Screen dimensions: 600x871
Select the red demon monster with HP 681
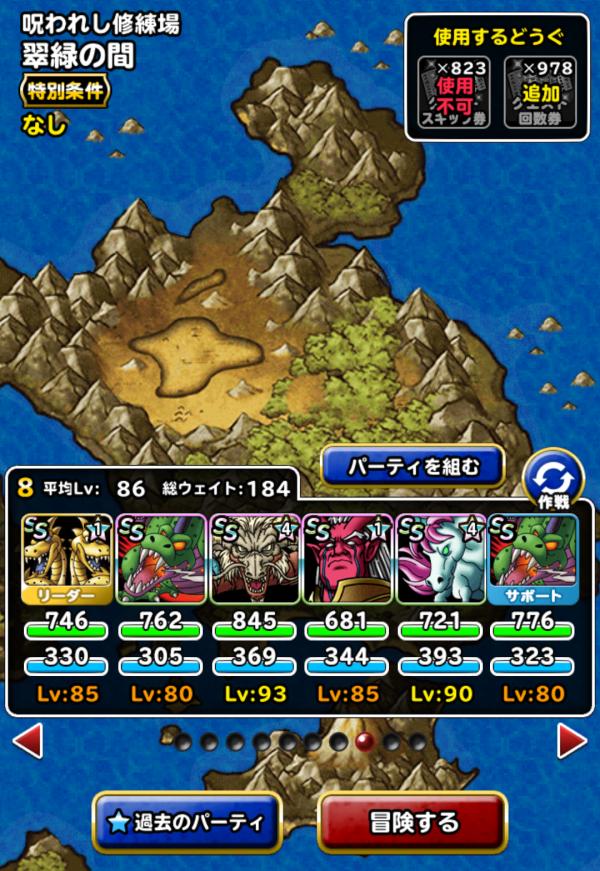coord(346,558)
